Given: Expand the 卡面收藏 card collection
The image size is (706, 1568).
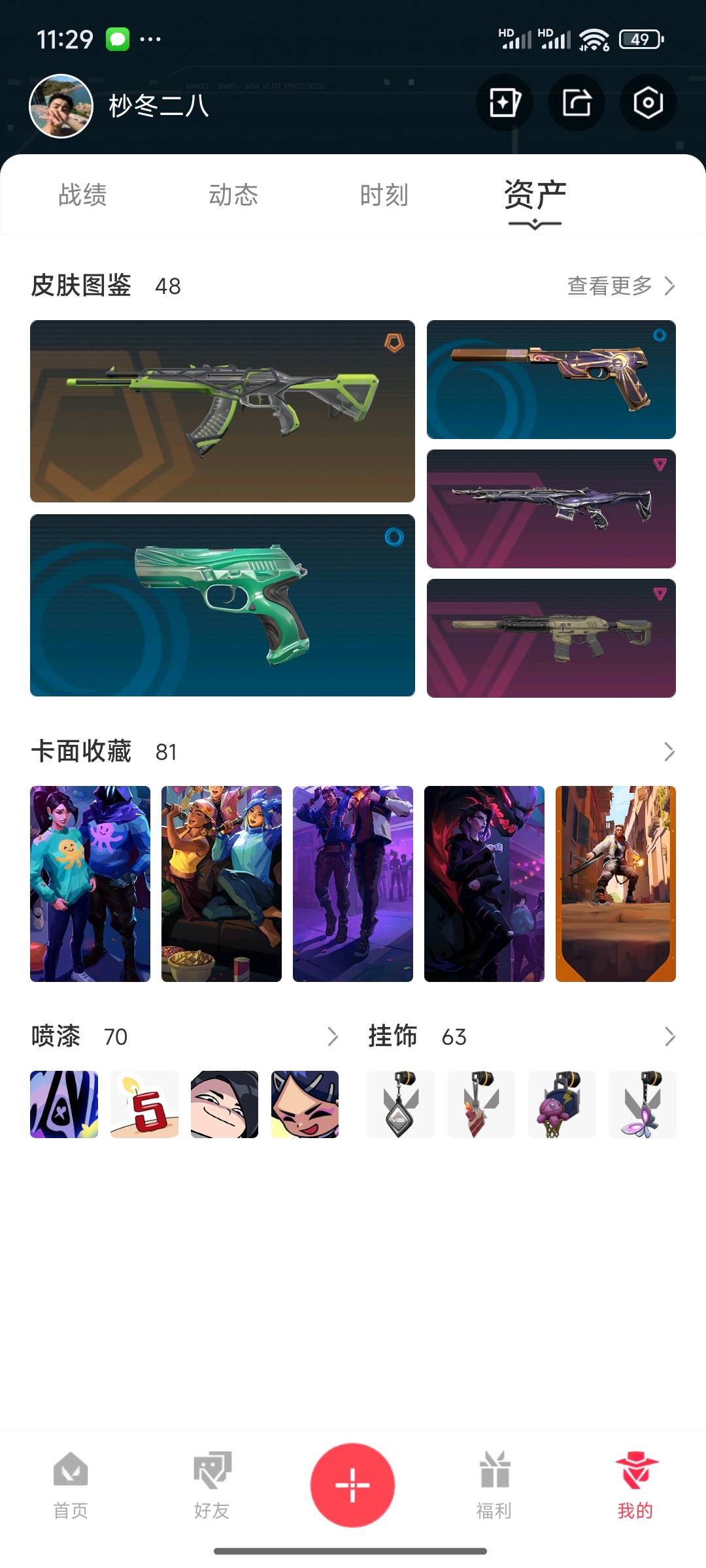Looking at the screenshot, I should (669, 751).
